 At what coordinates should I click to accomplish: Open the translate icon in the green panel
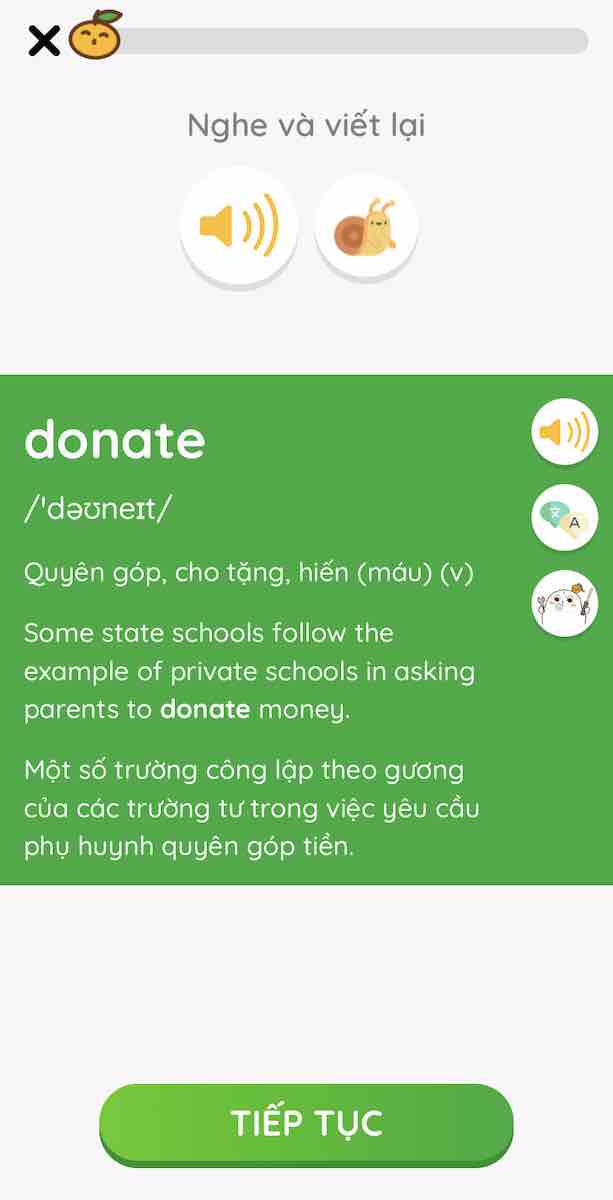point(564,518)
